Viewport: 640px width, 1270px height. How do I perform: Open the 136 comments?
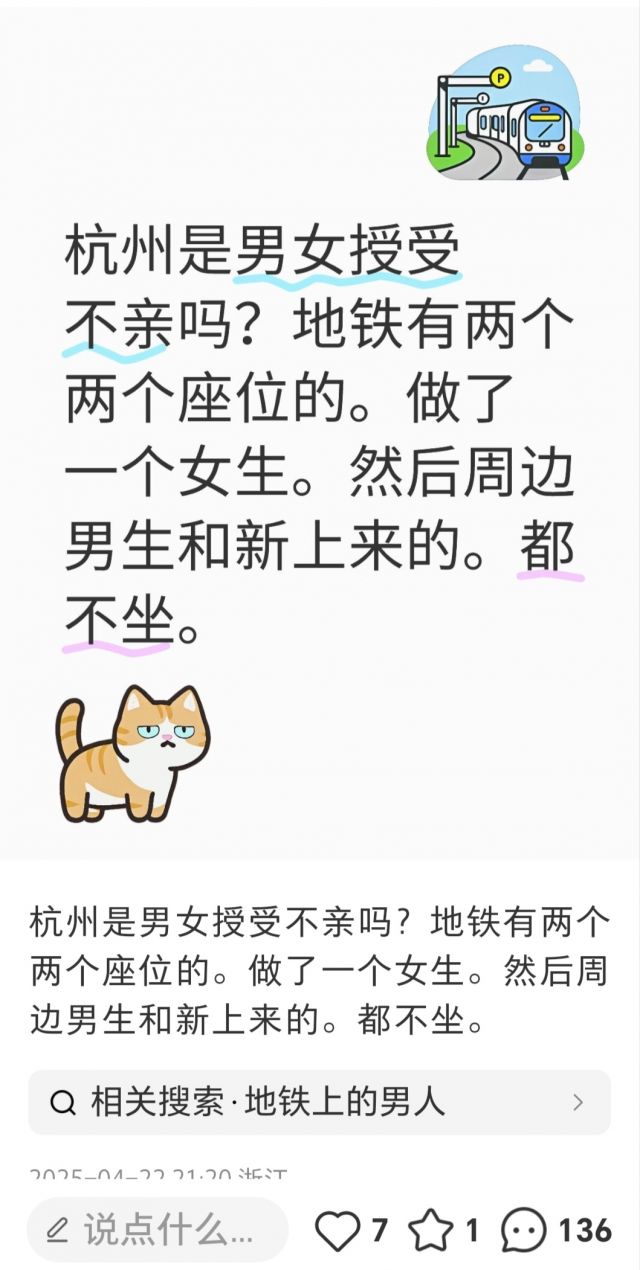pos(524,1231)
